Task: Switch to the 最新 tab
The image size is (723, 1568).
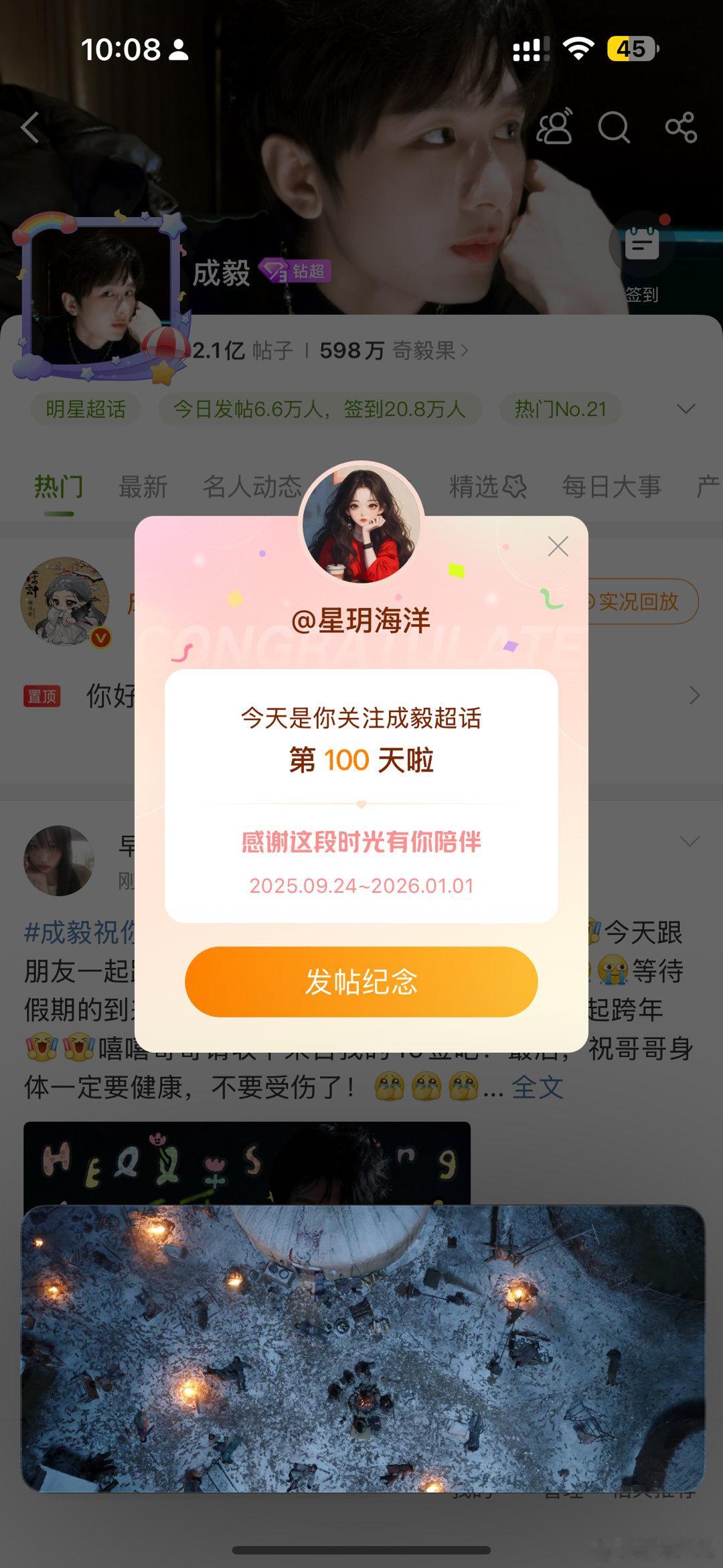Action: click(x=143, y=487)
